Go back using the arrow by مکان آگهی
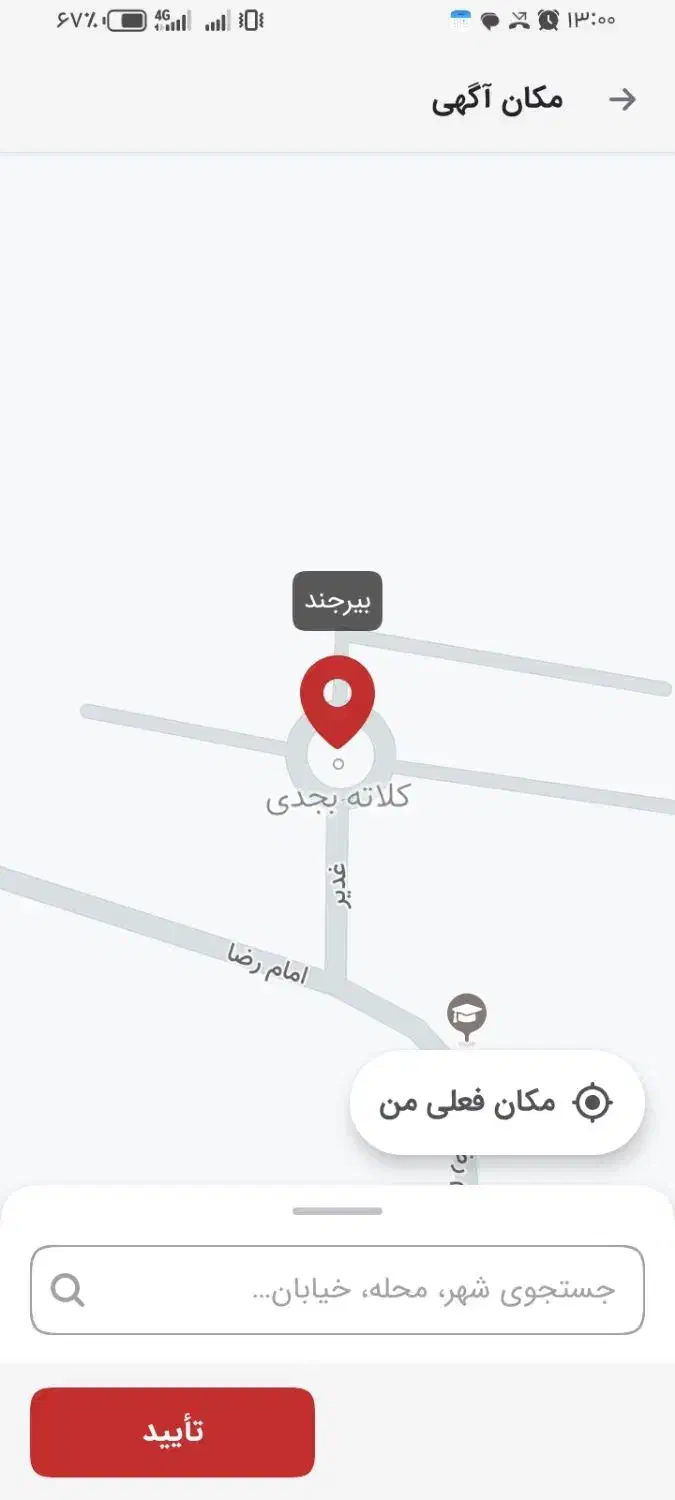Screen dimensions: 675x1500 click(x=622, y=99)
